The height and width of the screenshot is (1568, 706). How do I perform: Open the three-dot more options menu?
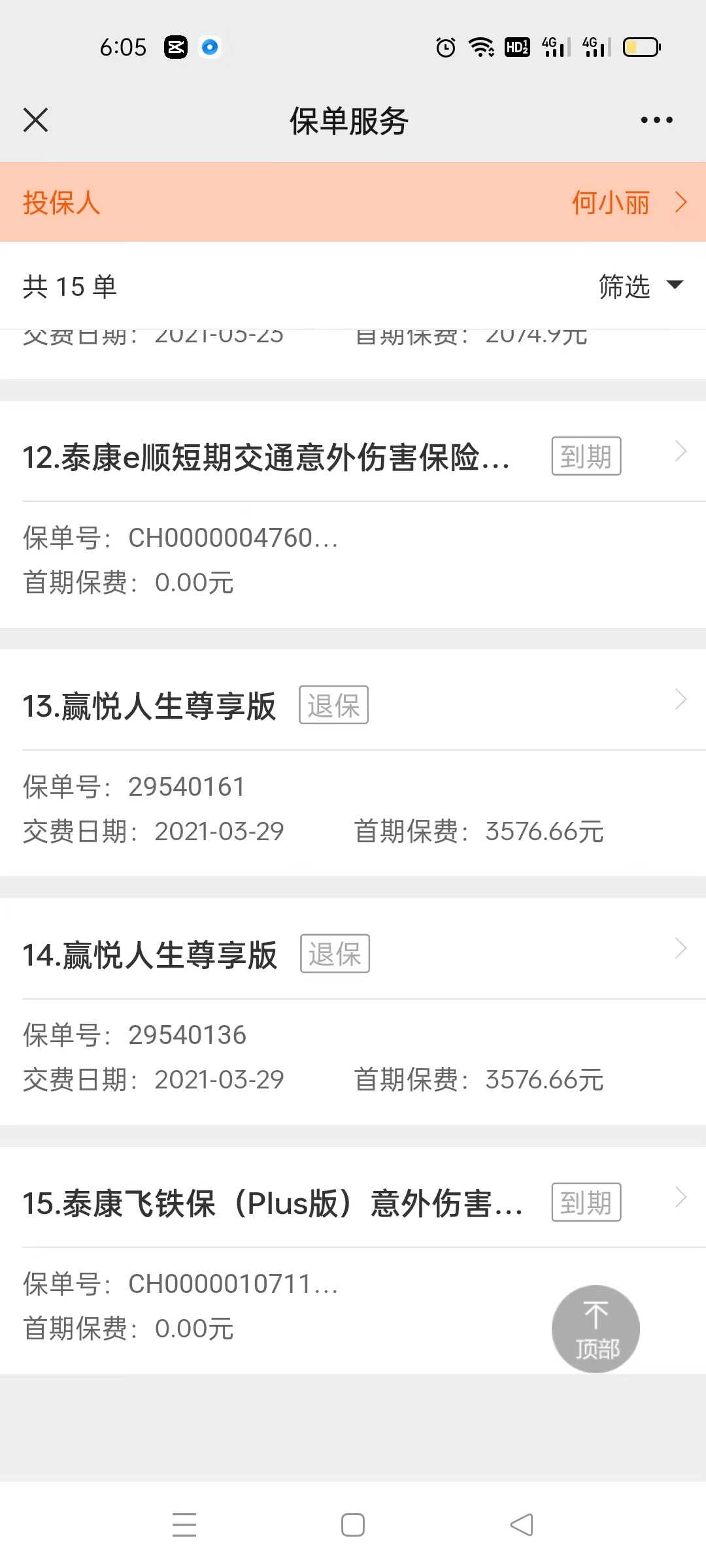656,120
